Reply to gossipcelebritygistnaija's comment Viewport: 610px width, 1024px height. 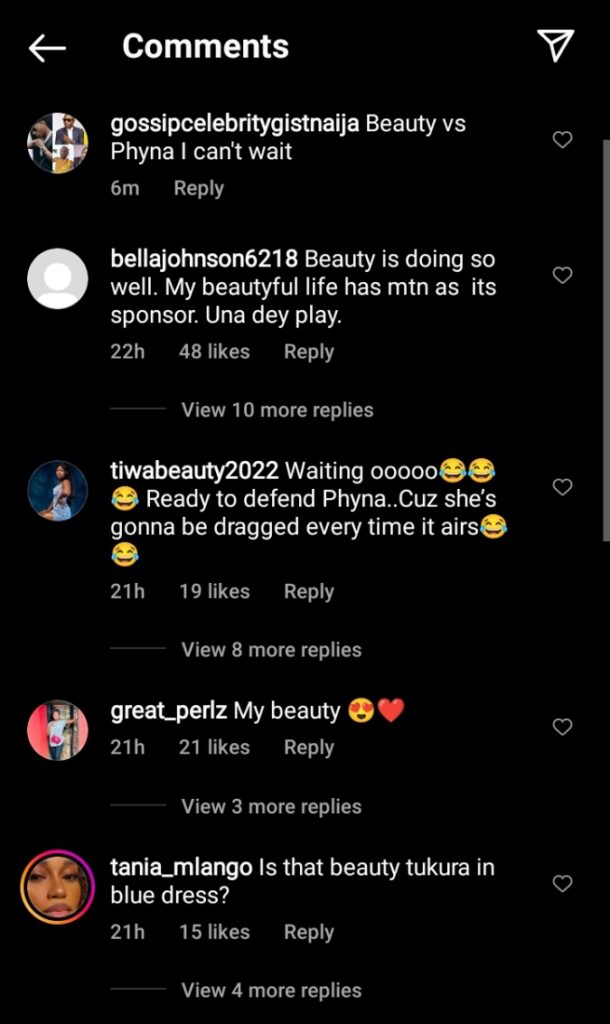pos(198,188)
